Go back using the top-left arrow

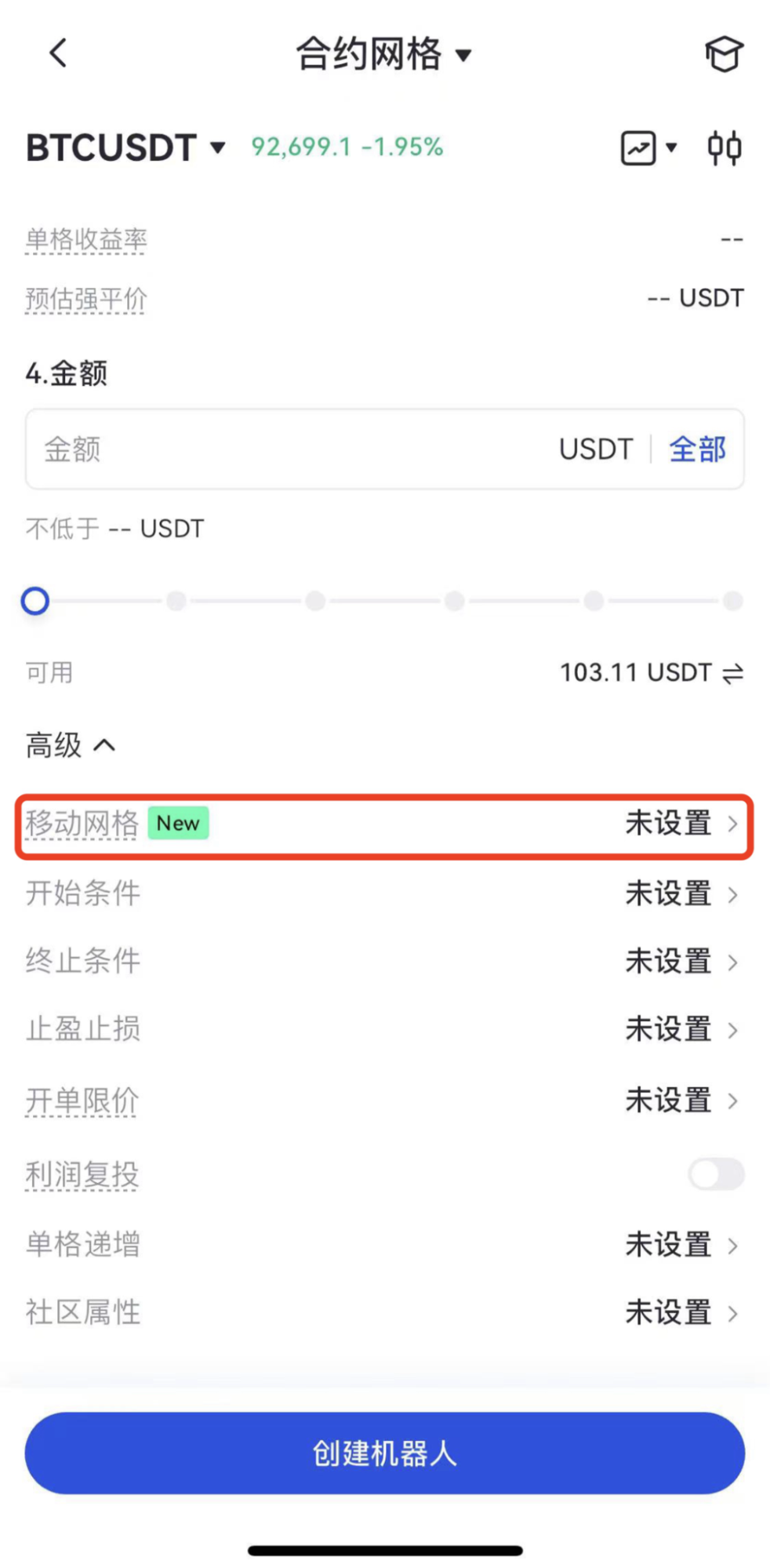(x=58, y=53)
